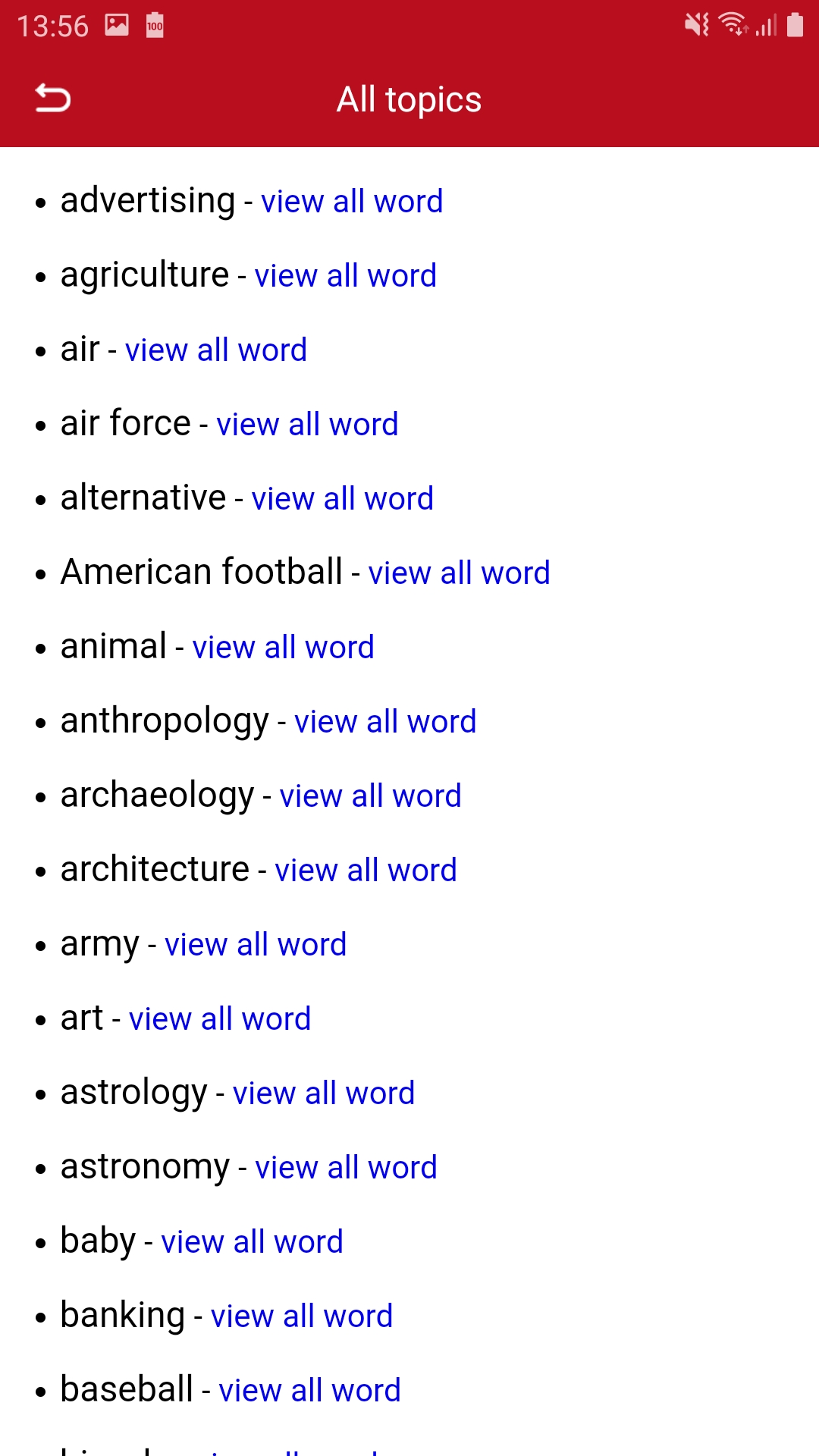View all words for astrology
This screenshot has width=819, height=1456.
(x=324, y=1094)
